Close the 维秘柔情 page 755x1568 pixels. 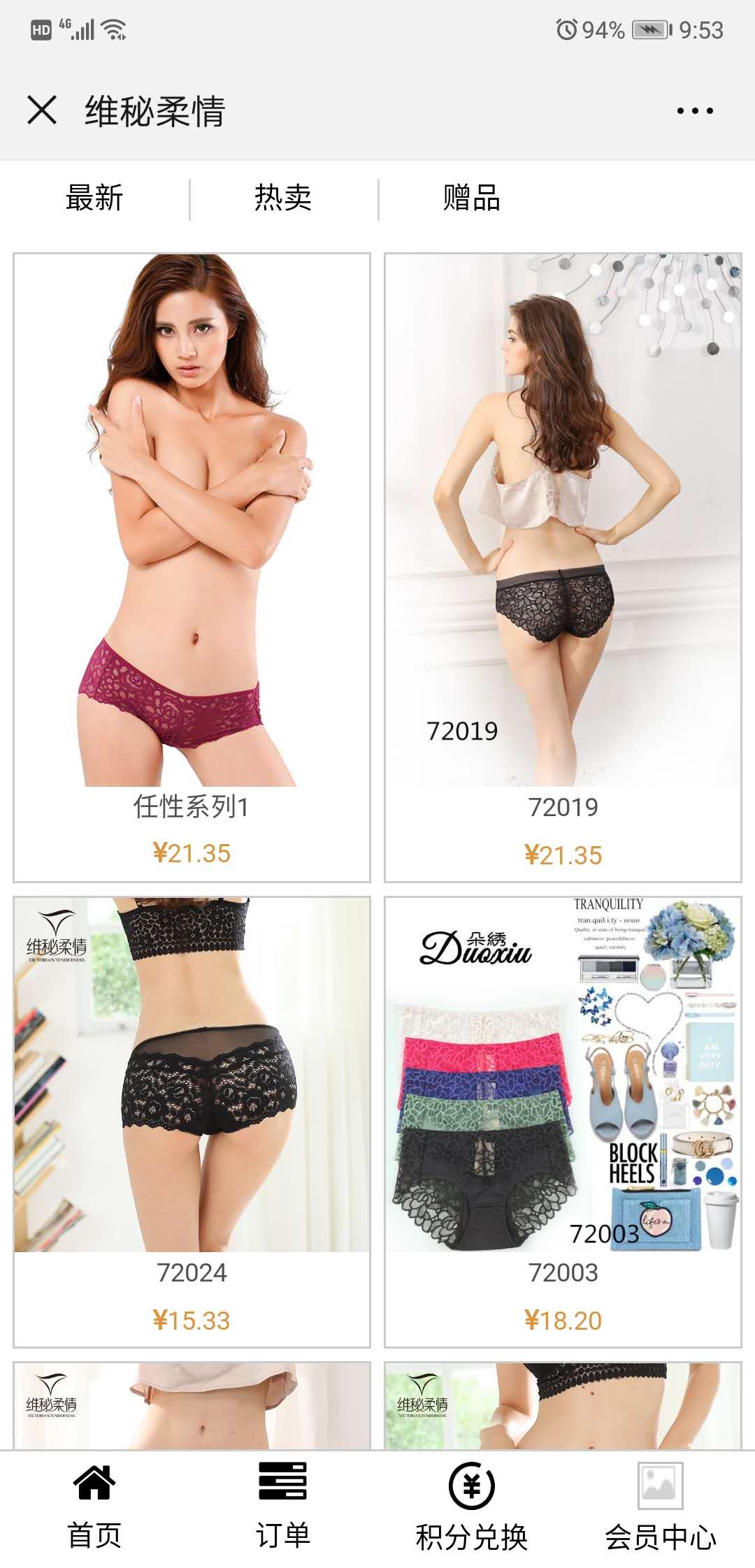click(x=42, y=110)
